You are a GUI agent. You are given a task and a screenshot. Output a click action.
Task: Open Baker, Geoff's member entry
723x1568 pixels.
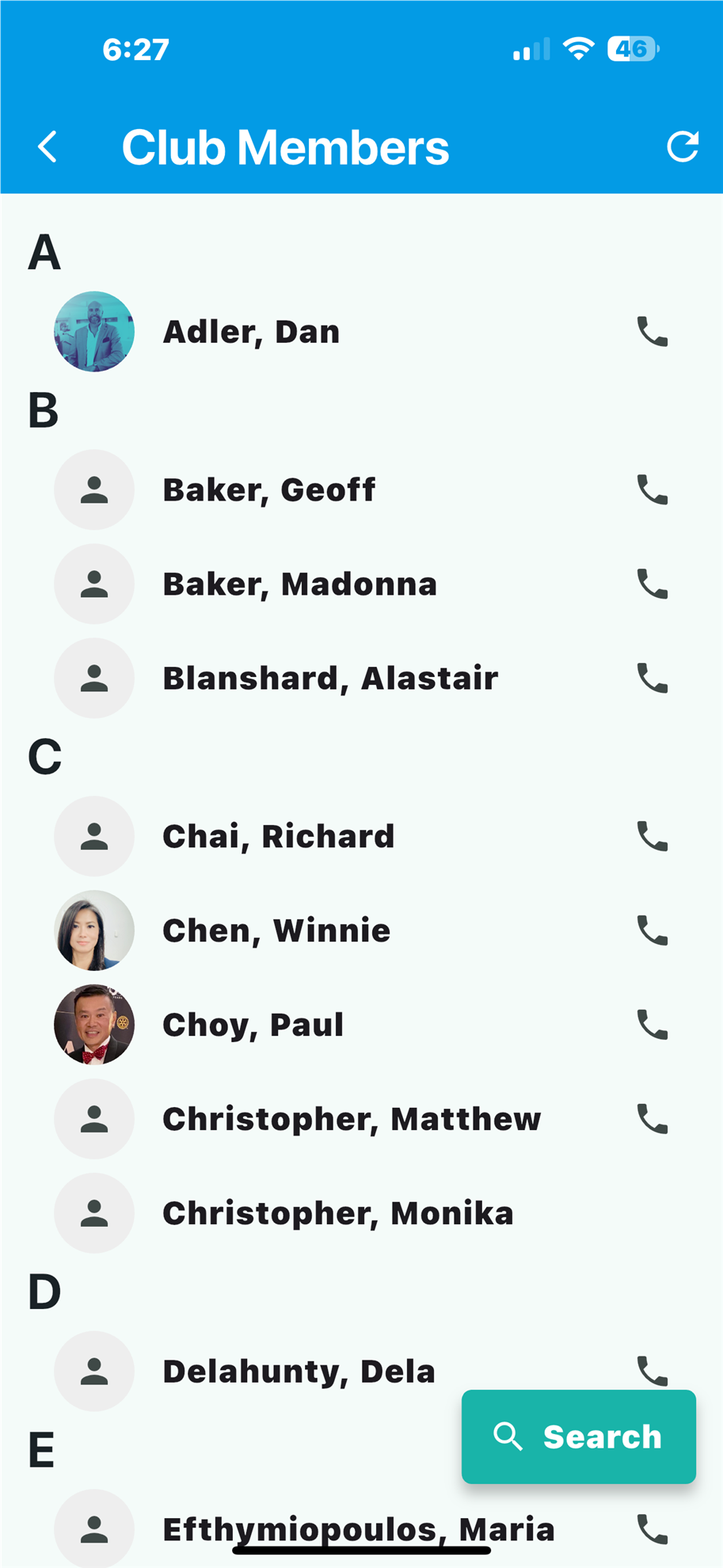tap(269, 490)
